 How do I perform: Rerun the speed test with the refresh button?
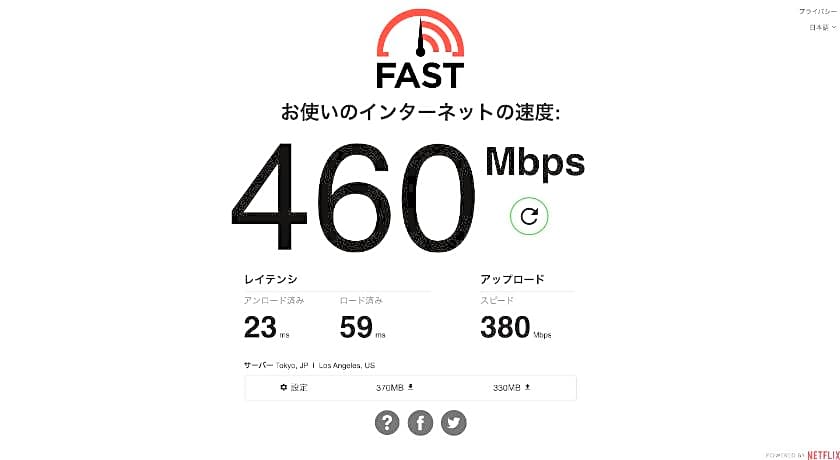pos(529,215)
